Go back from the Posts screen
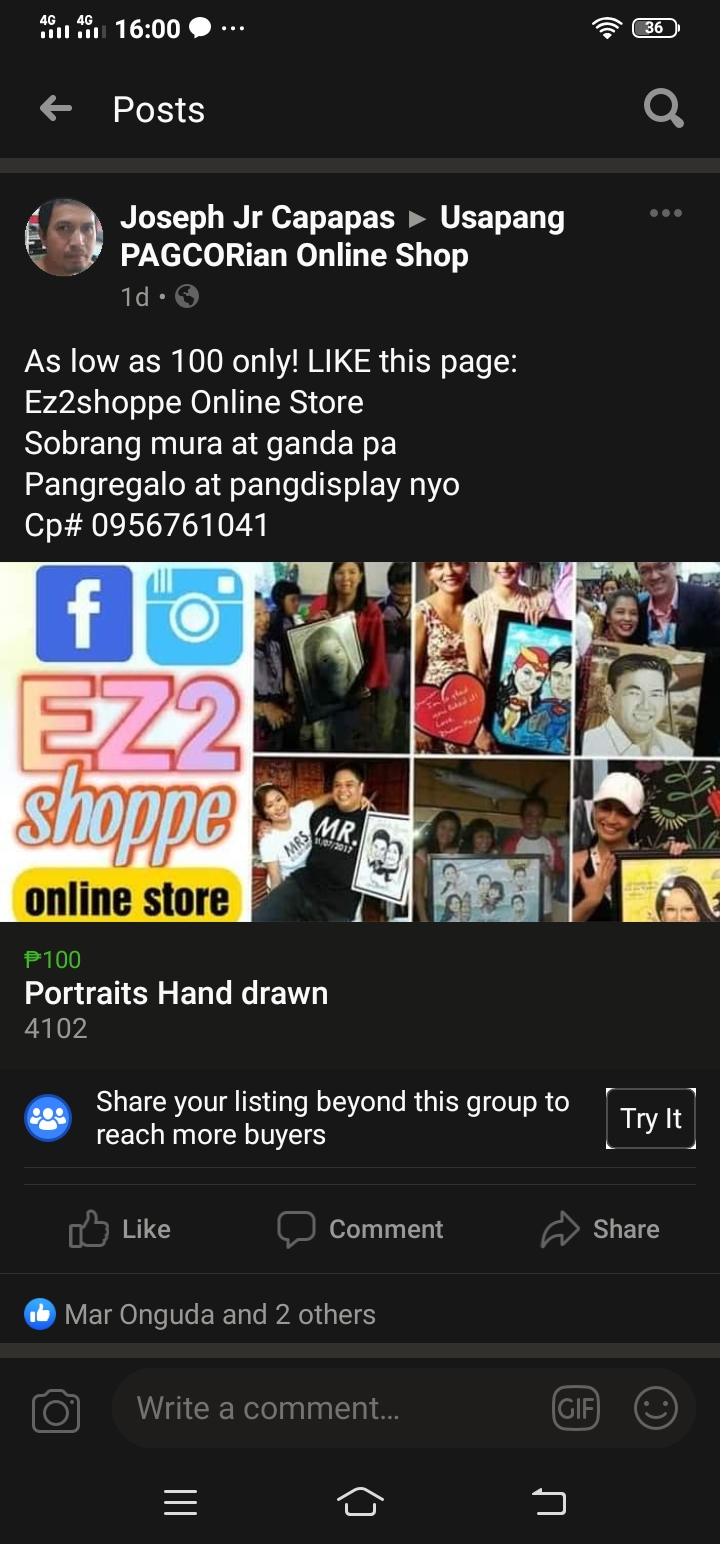 click(x=56, y=109)
